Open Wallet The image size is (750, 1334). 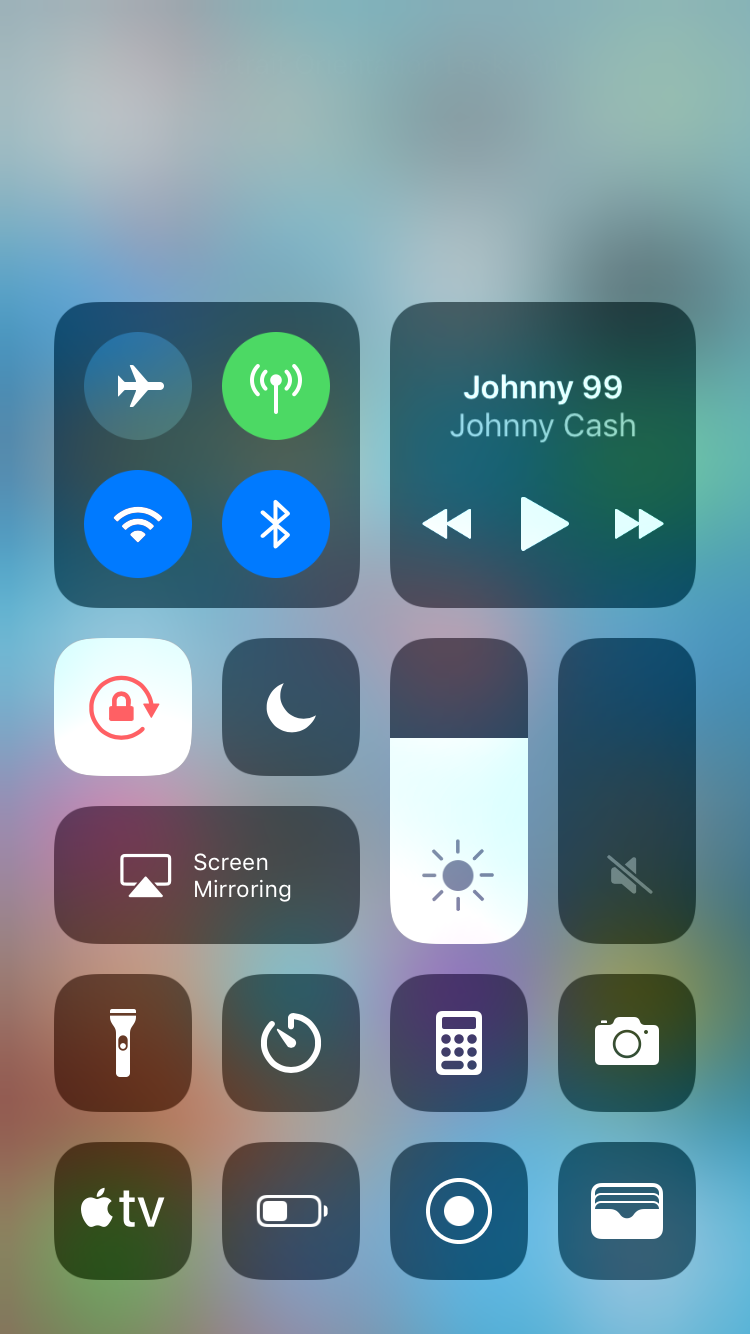[627, 1211]
